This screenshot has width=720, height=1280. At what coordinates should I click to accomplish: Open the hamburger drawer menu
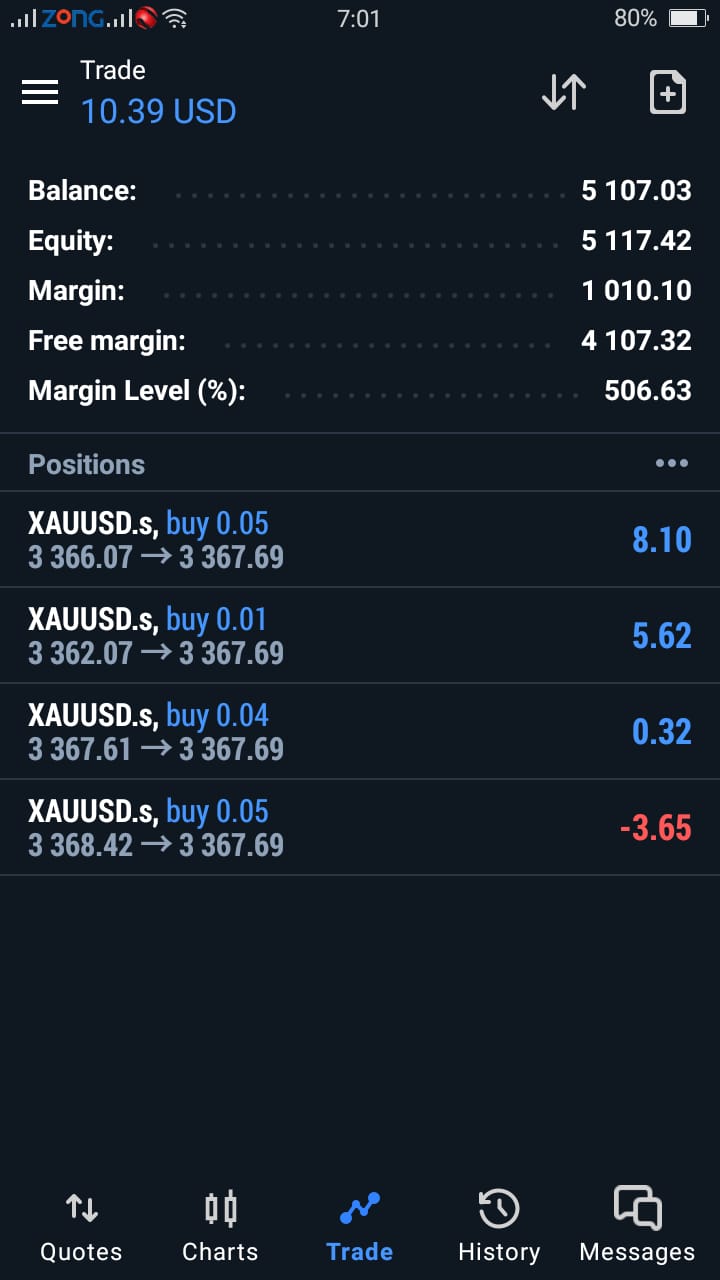[x=40, y=92]
